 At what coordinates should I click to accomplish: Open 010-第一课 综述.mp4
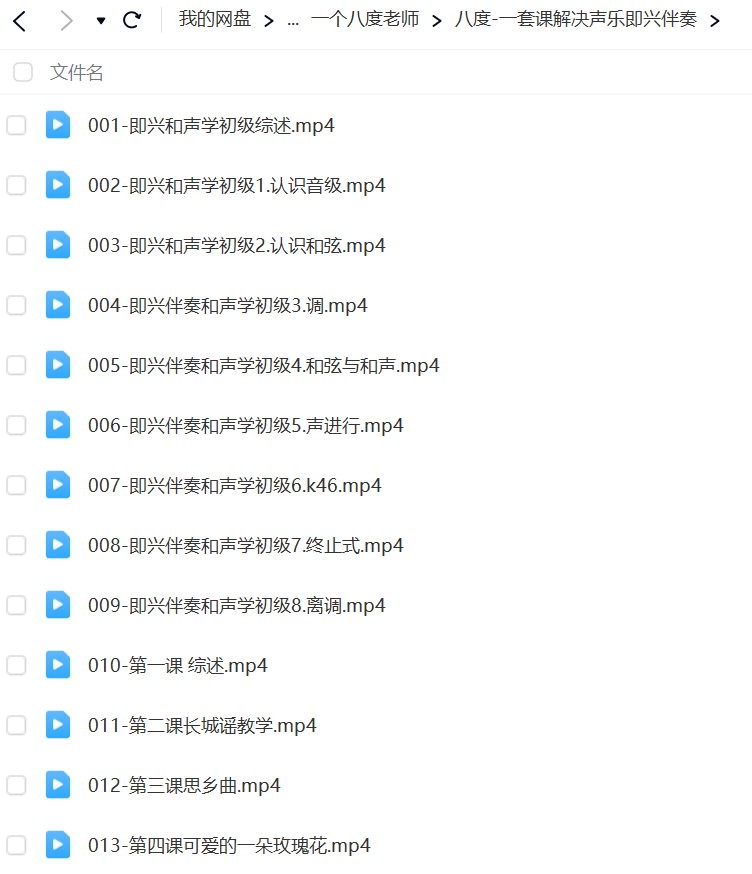(177, 666)
